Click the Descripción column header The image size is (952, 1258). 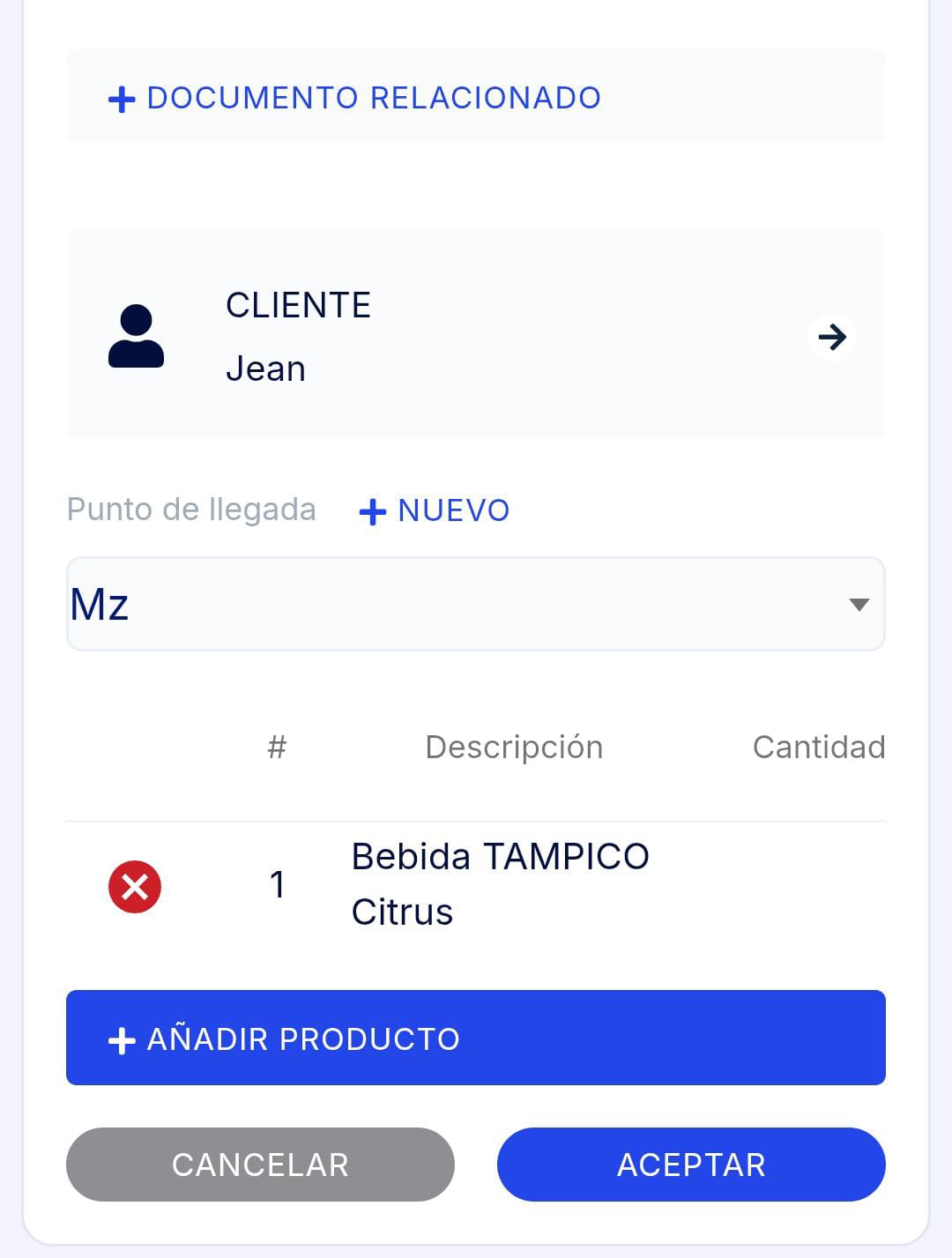tap(514, 747)
